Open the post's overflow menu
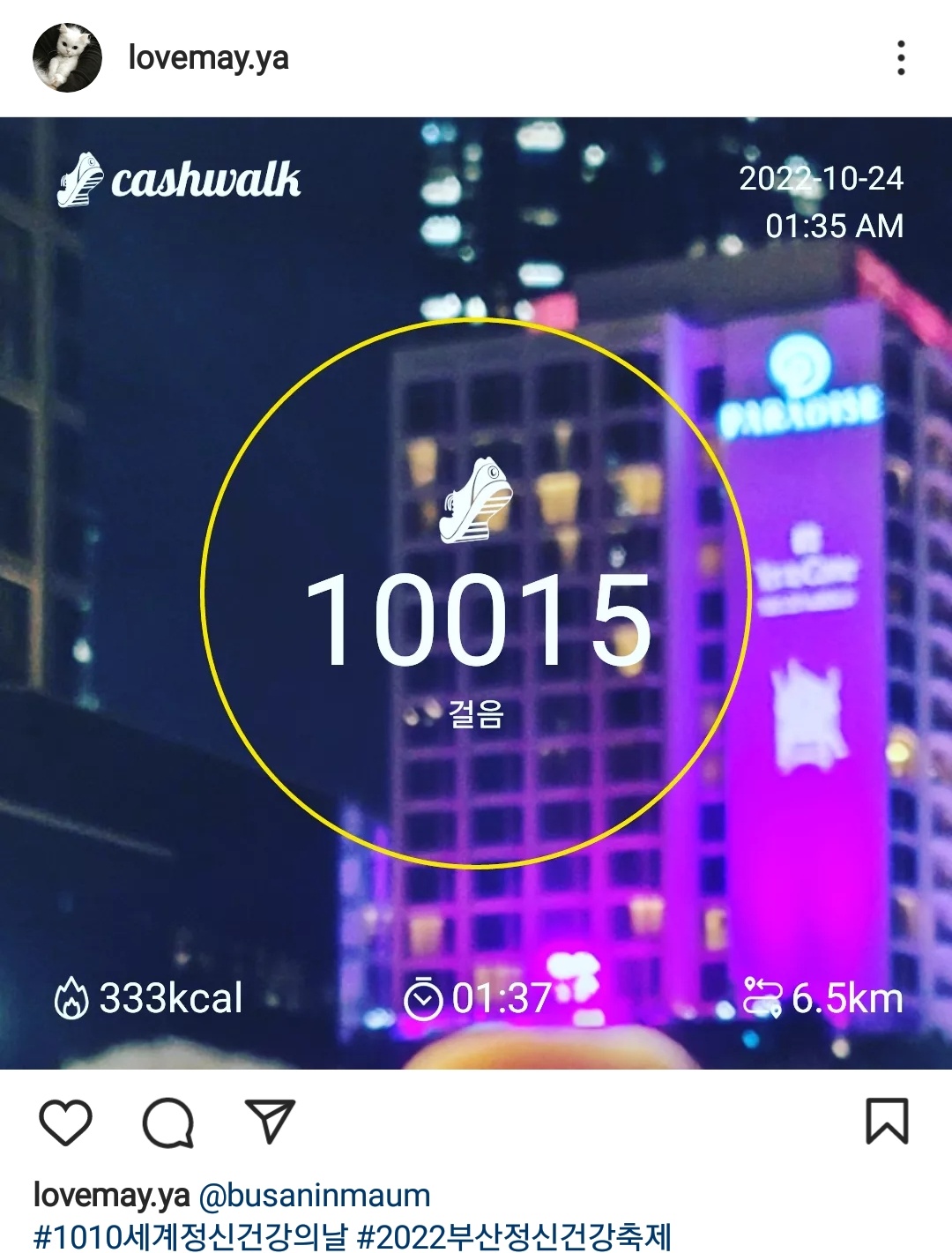 pos(900,58)
